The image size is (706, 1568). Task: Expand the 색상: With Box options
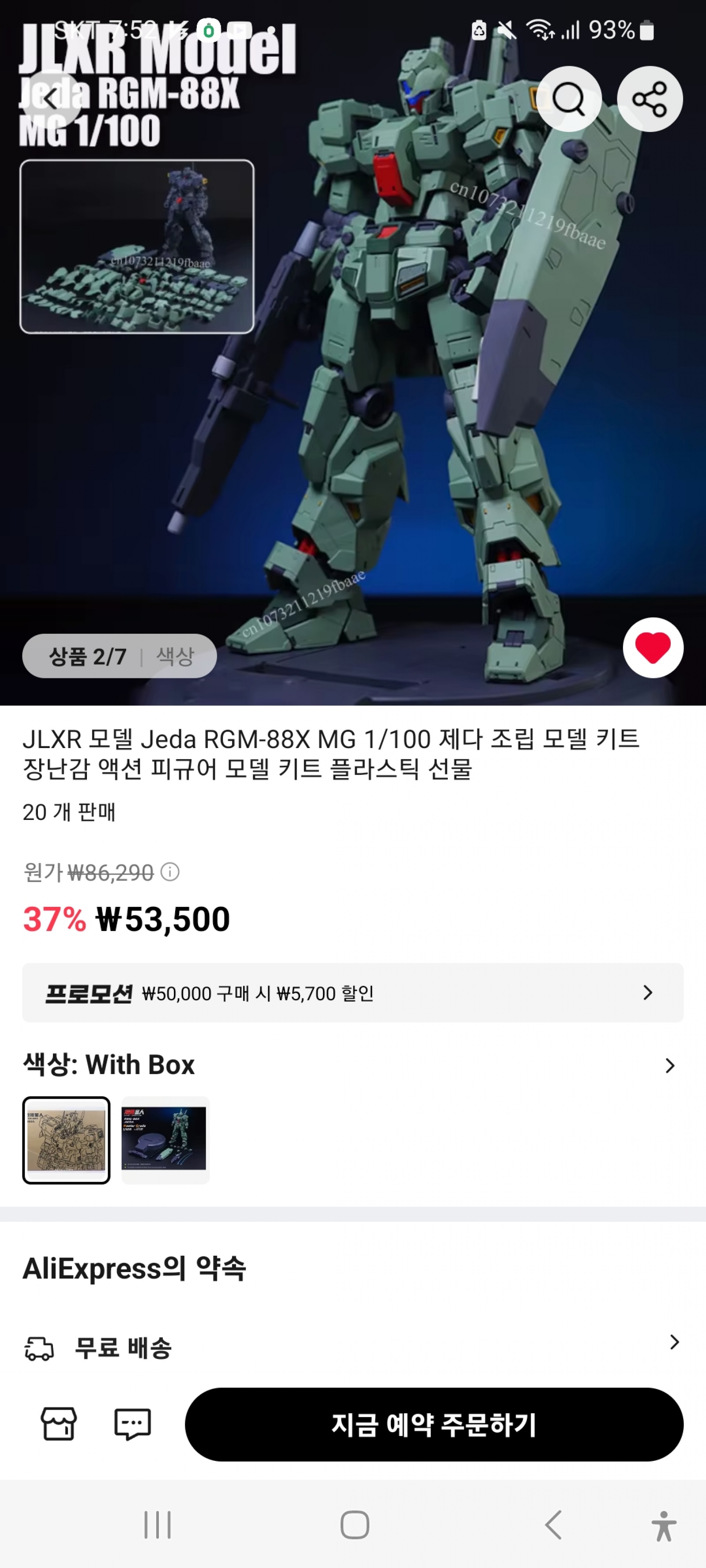pos(669,1065)
